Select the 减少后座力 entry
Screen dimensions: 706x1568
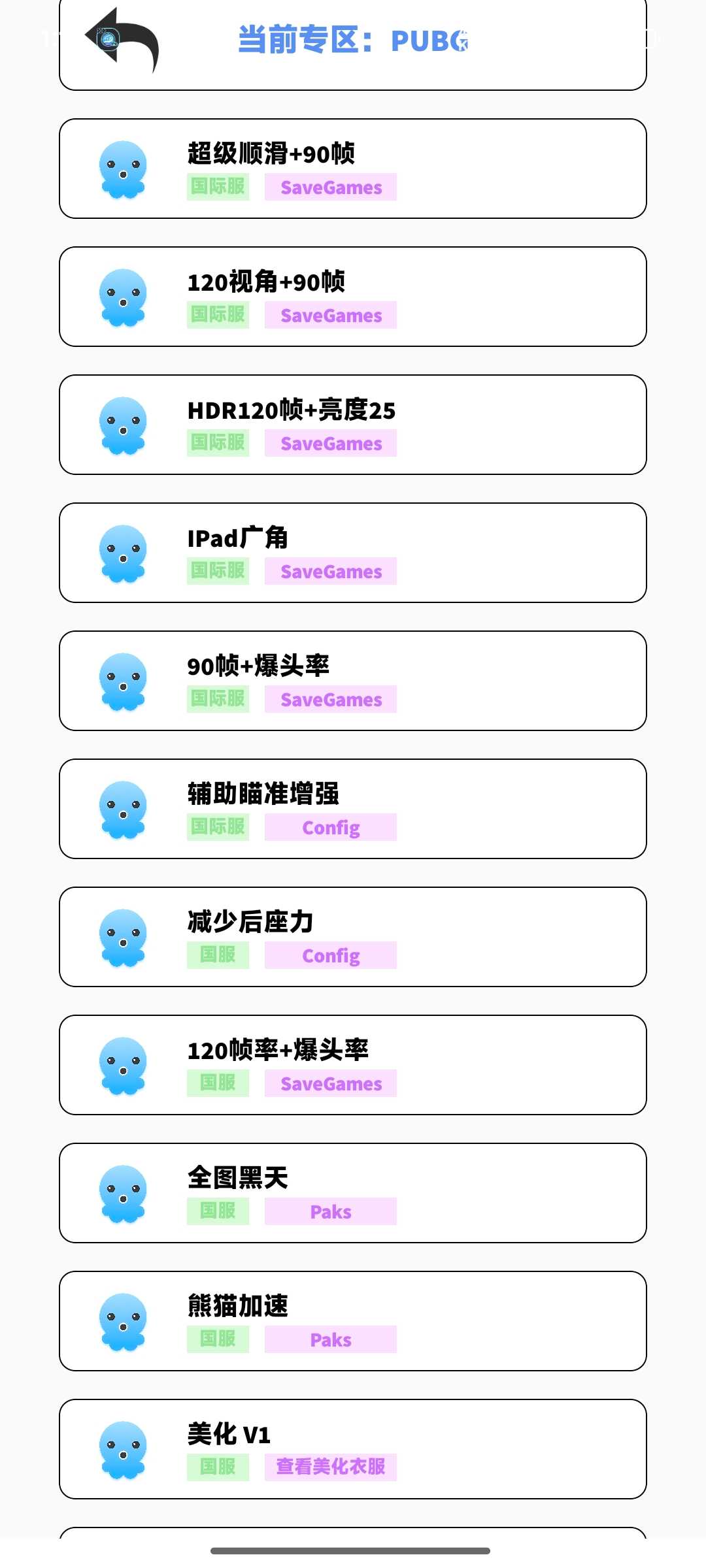[352, 937]
